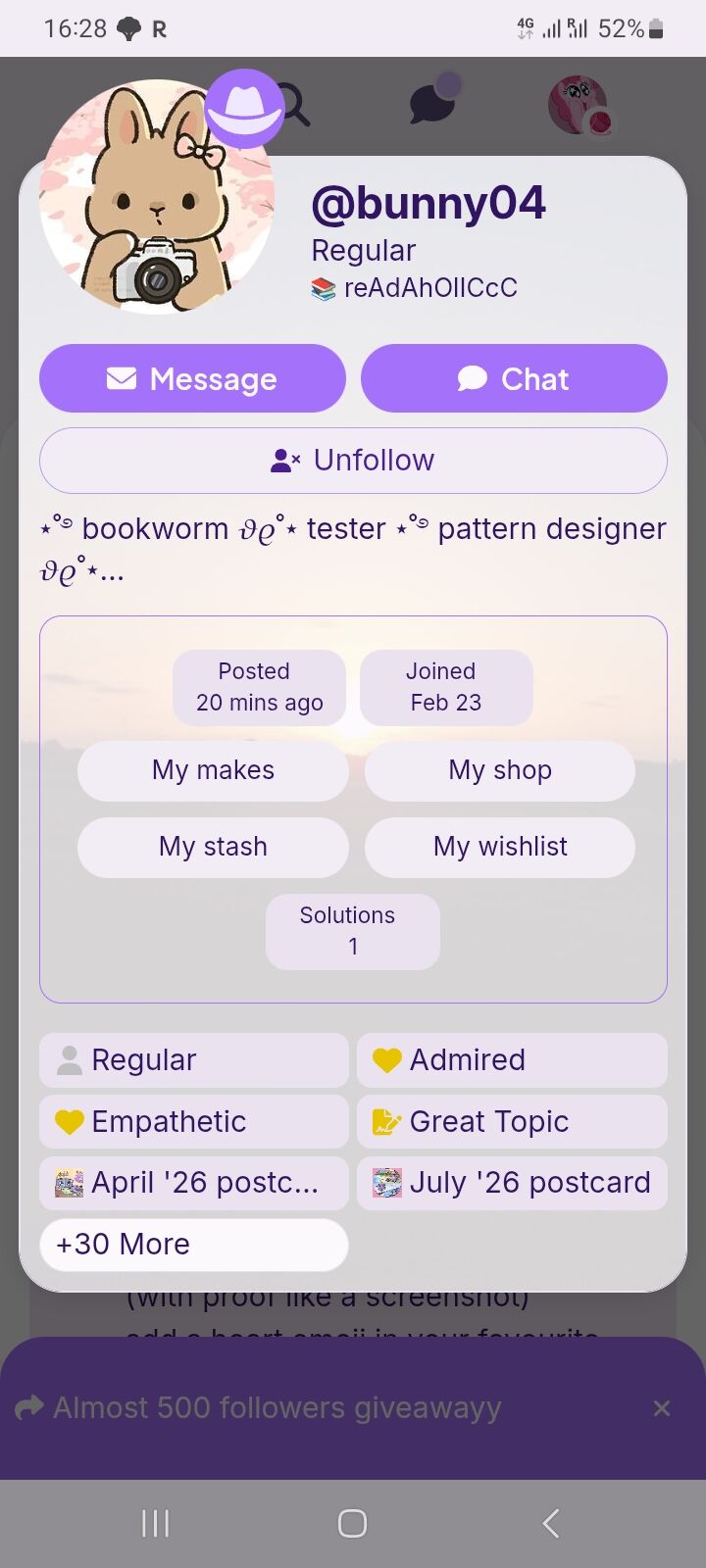Open the Regular badge
Viewport: 706px width, 1568px height.
pyautogui.click(x=194, y=1060)
